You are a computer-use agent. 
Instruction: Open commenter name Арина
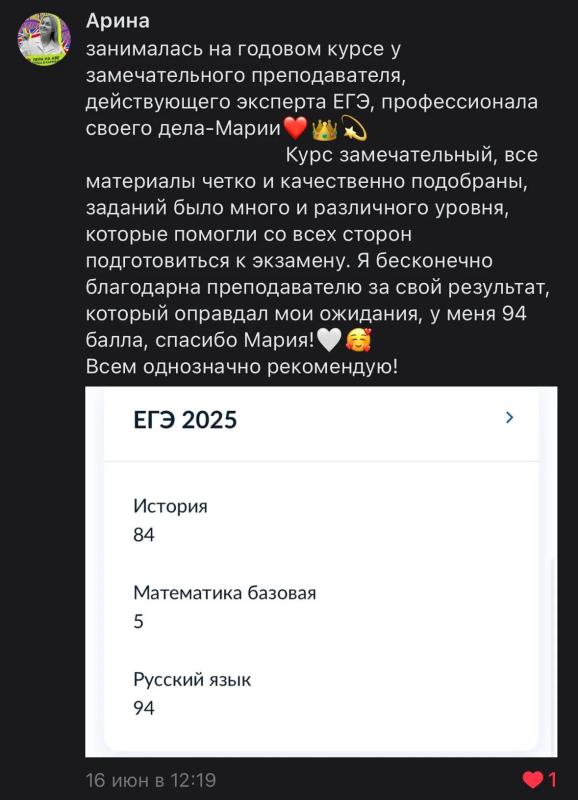pos(117,21)
